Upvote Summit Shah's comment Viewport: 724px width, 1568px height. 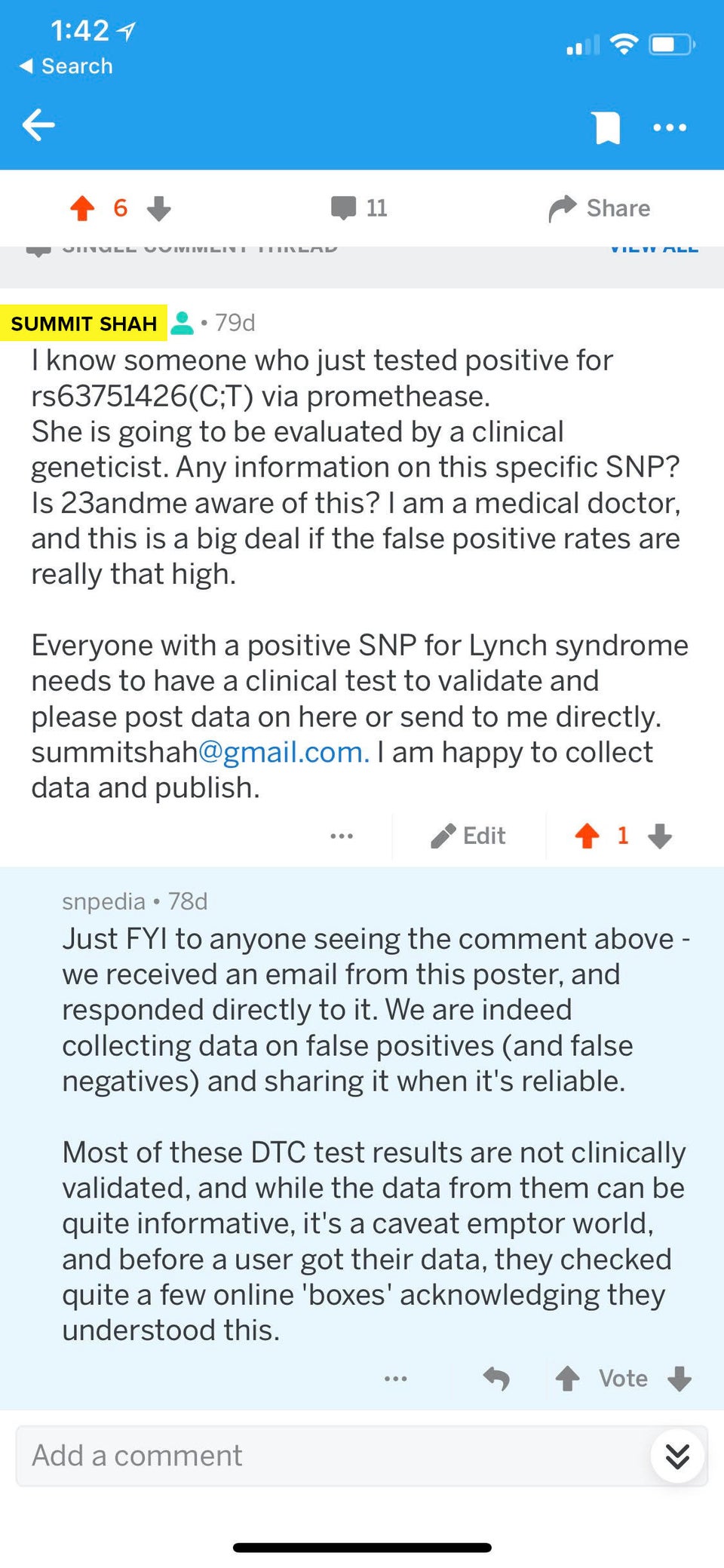tap(587, 836)
